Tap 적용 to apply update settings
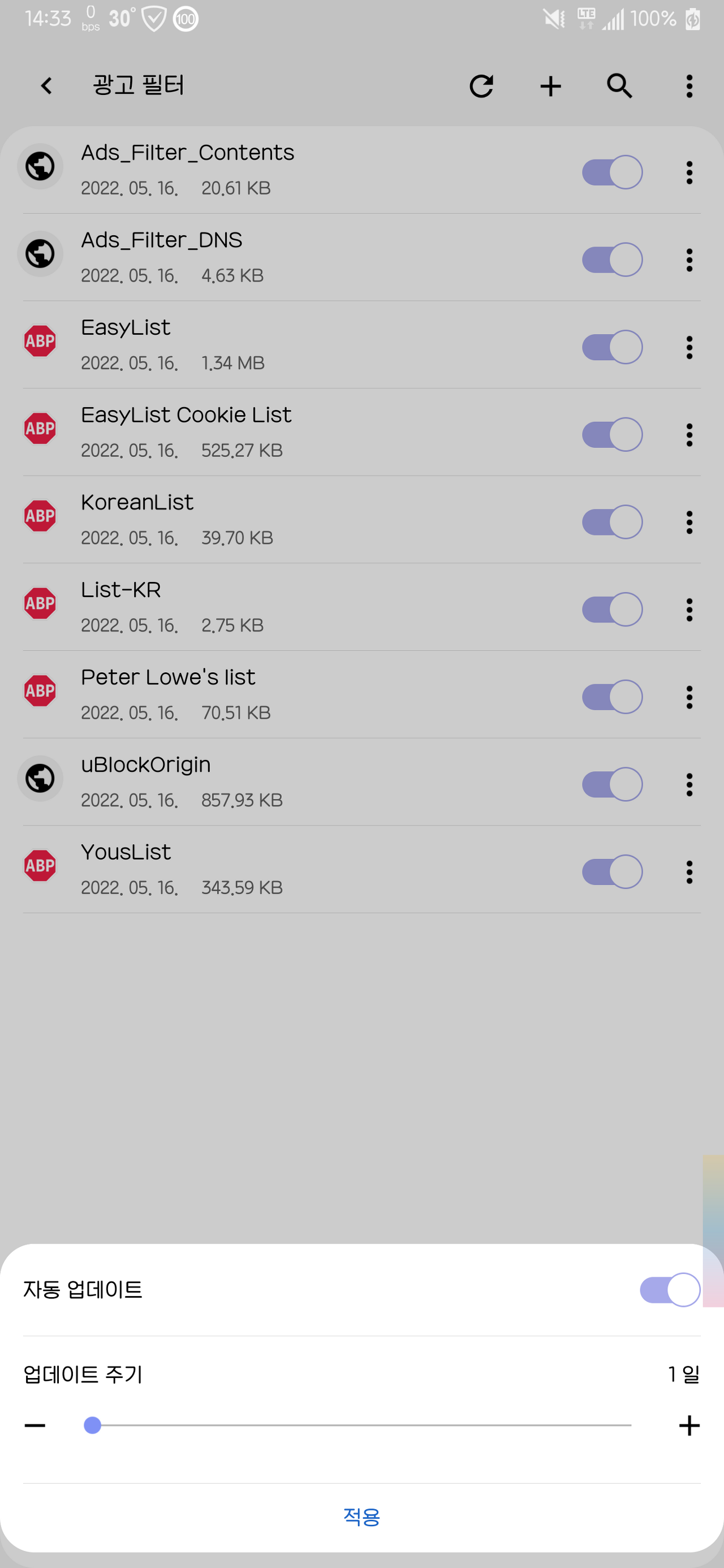The image size is (724, 1568). pos(361,1515)
